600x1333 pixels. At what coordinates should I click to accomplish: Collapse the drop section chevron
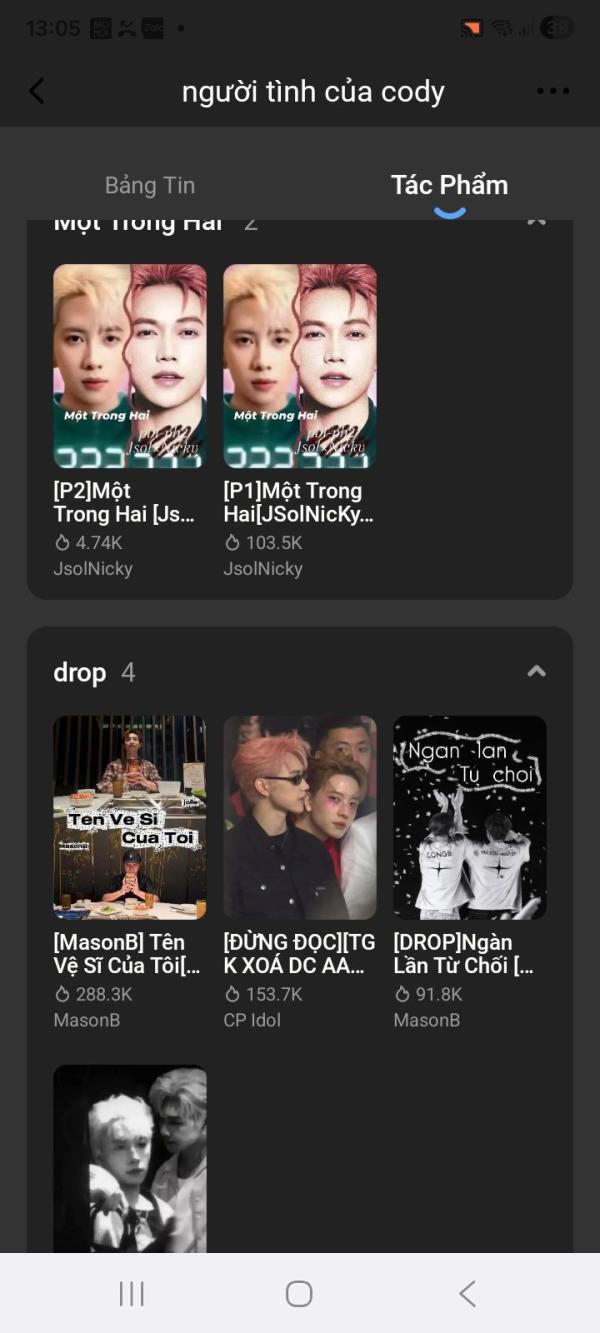[x=537, y=671]
